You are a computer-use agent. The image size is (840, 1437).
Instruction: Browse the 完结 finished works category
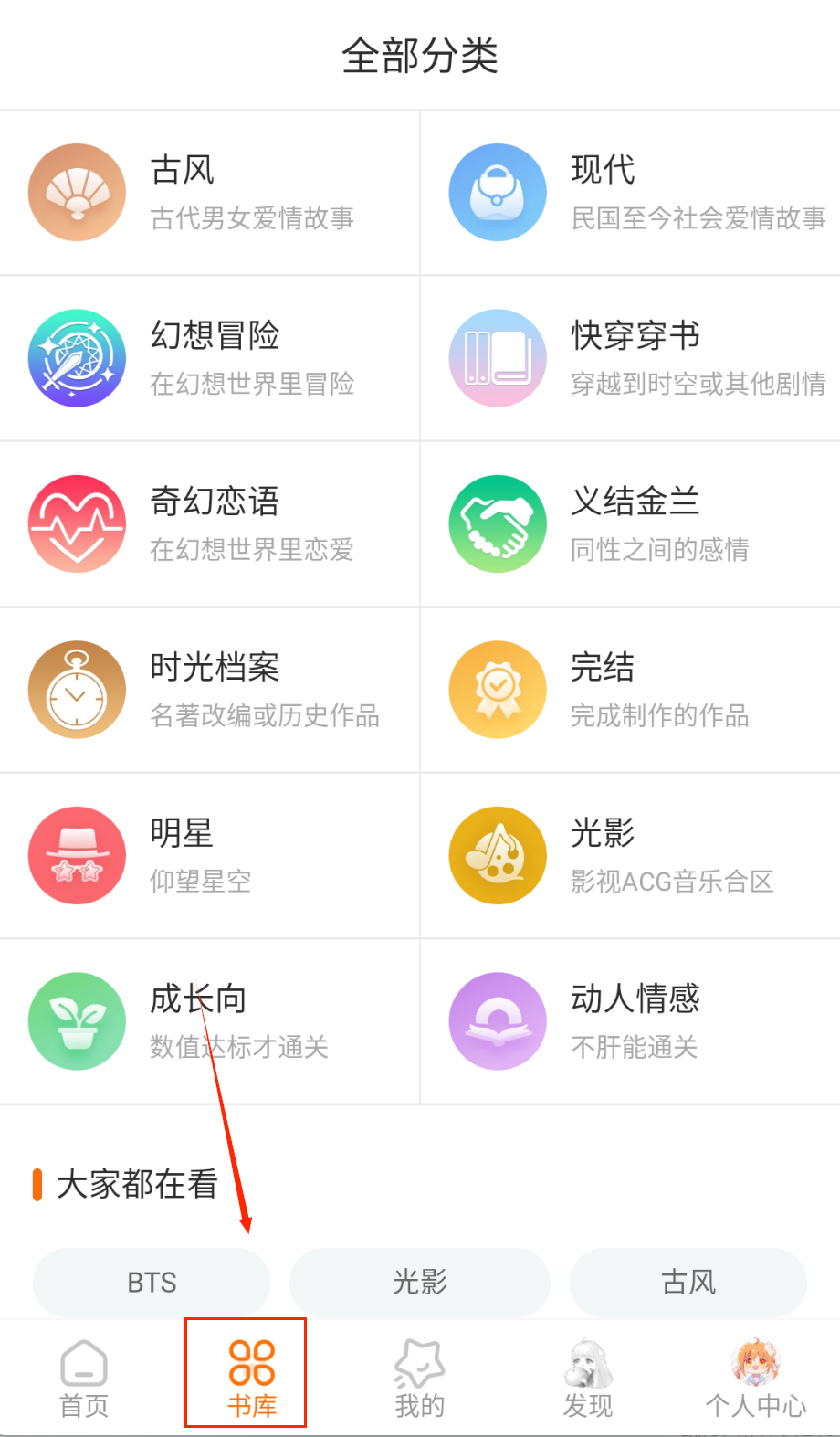pos(630,690)
